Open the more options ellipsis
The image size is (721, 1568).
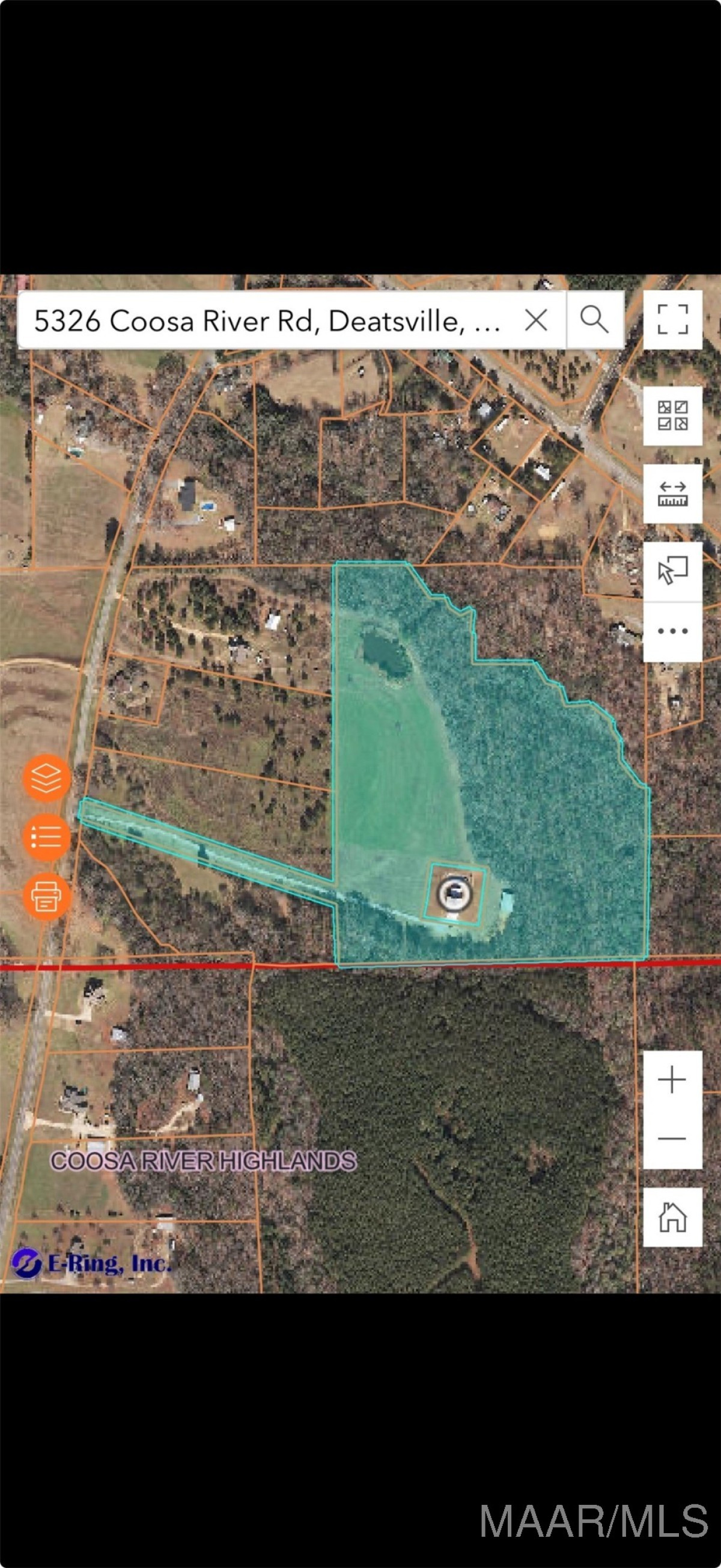tap(672, 631)
